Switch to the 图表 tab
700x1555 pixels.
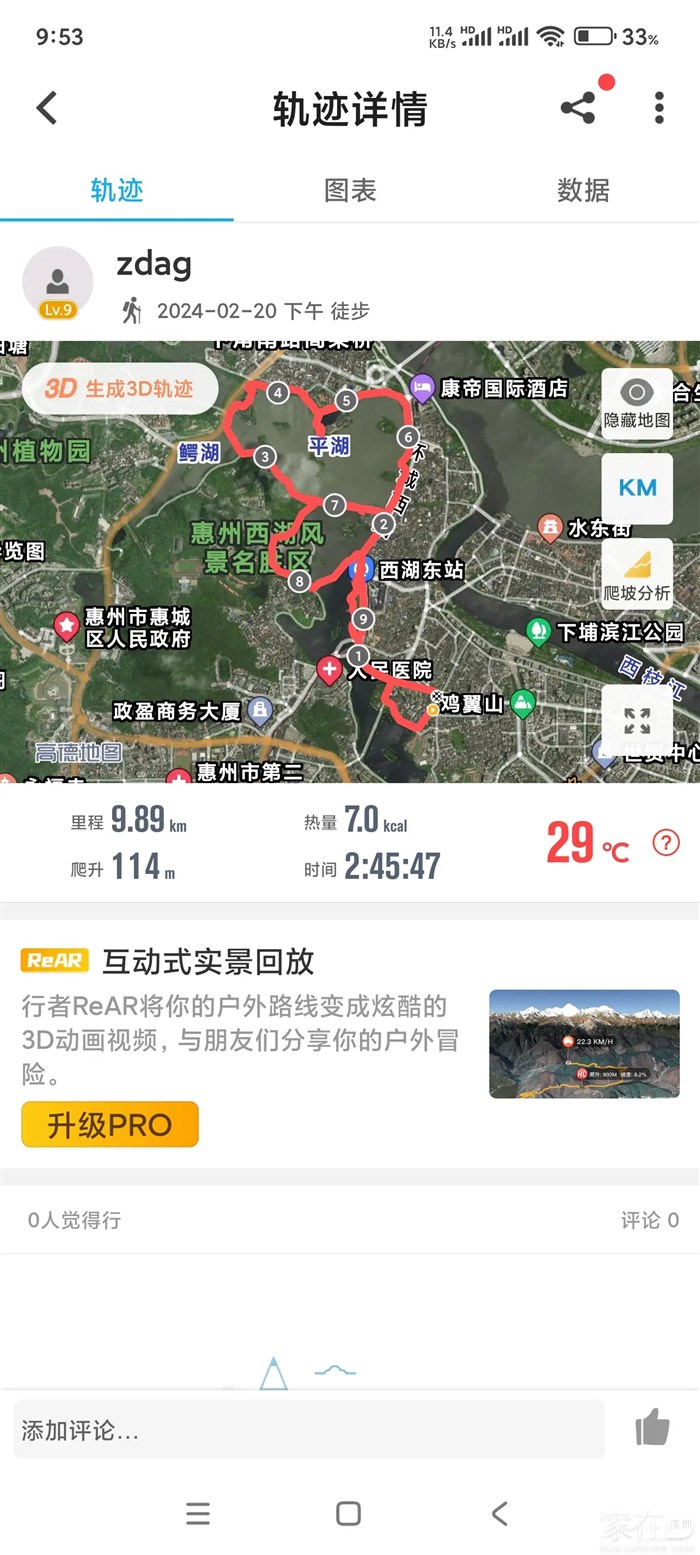point(350,190)
